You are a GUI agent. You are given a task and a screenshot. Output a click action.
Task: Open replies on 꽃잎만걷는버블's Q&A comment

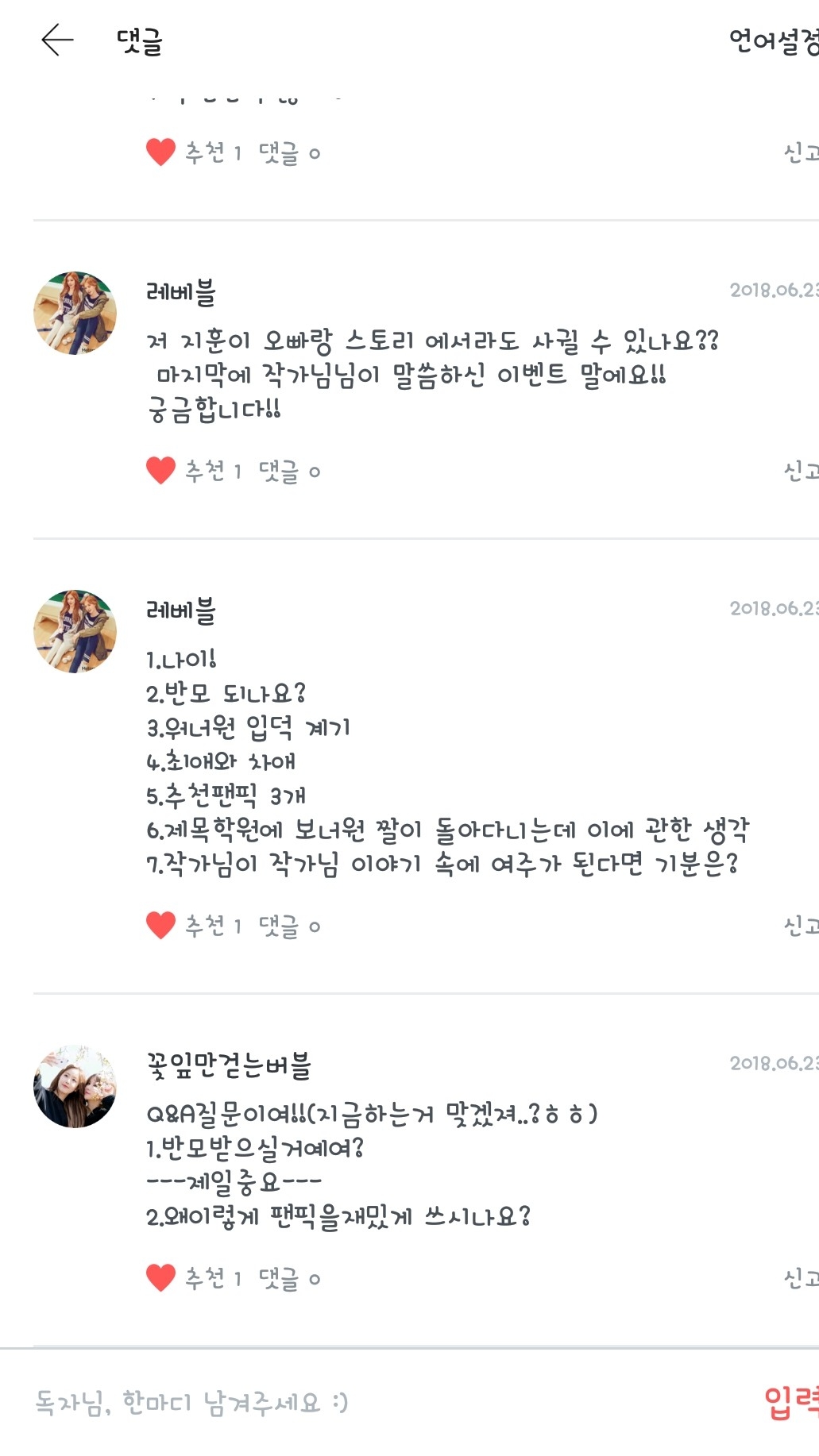[289, 1279]
